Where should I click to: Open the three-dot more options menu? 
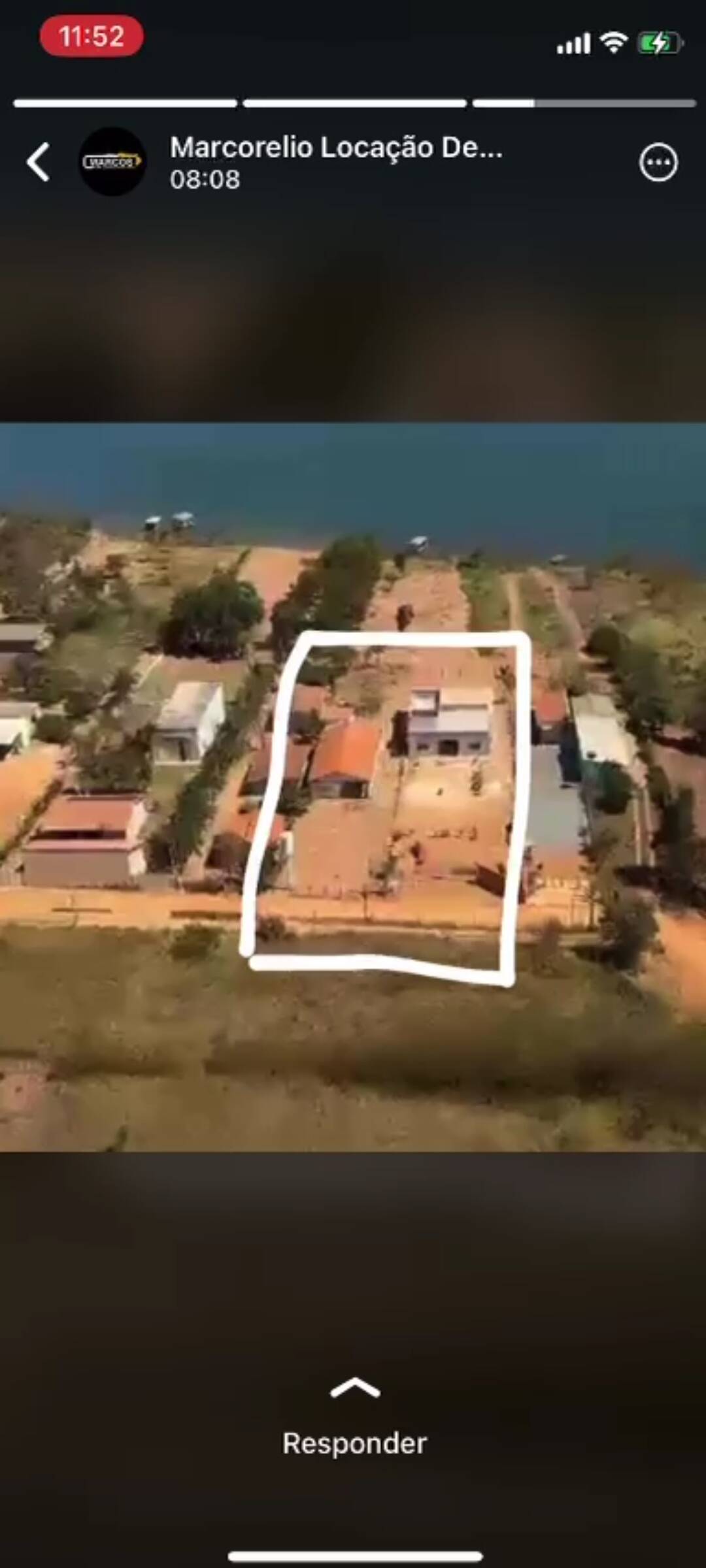658,162
